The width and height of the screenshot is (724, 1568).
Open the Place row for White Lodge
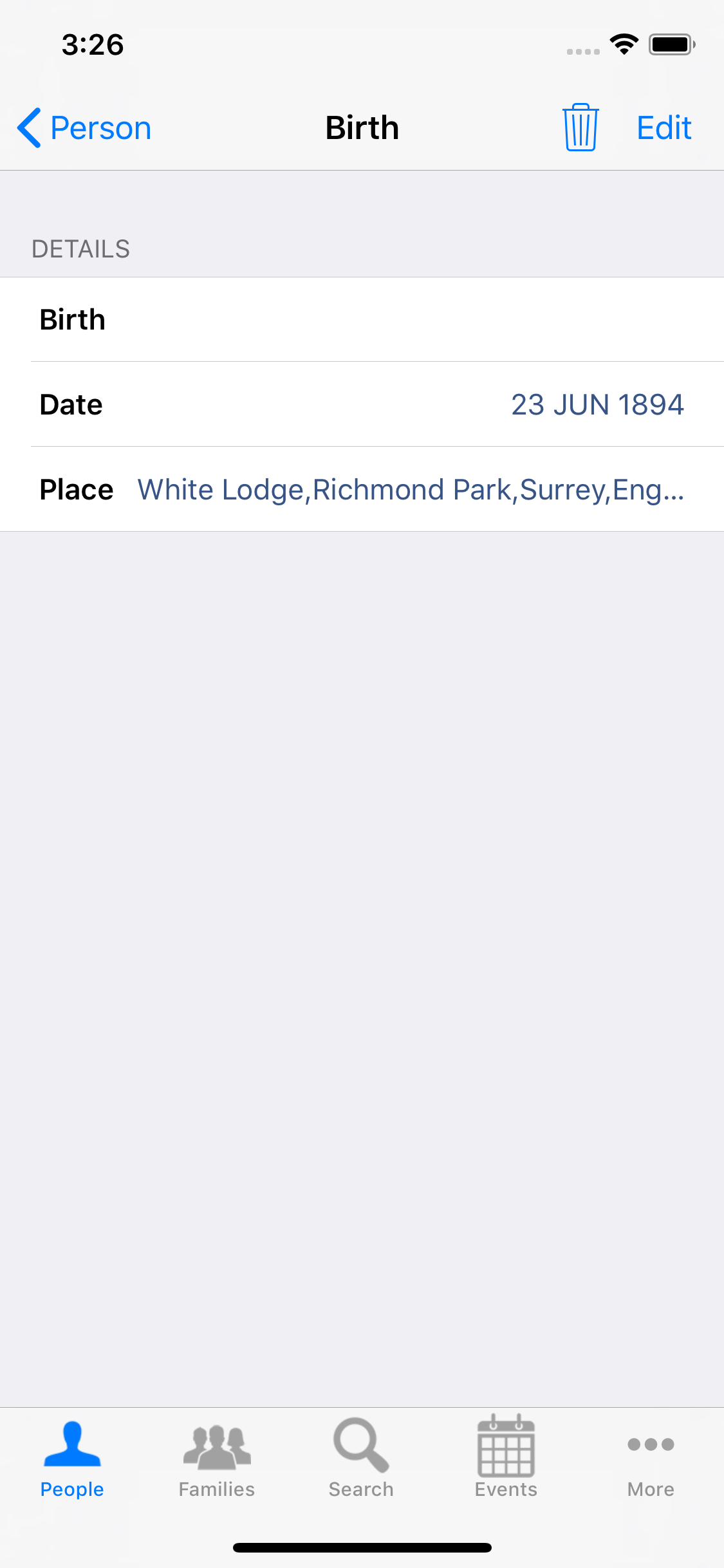coord(362,489)
